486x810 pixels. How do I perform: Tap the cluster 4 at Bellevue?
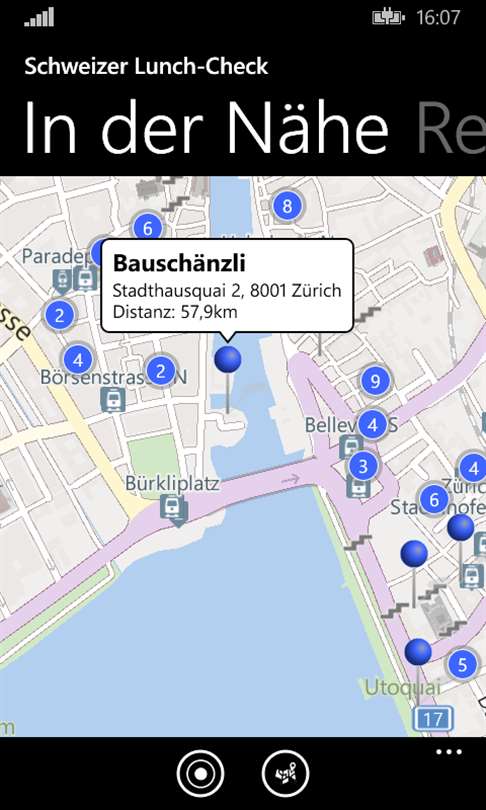pyautogui.click(x=373, y=425)
